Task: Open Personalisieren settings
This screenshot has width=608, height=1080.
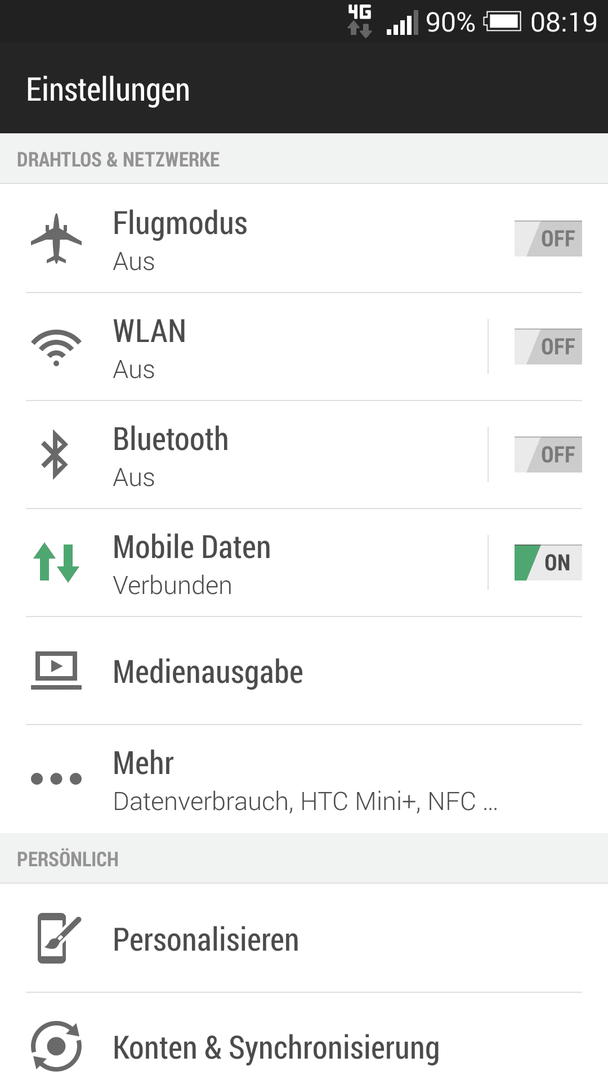Action: click(x=304, y=938)
